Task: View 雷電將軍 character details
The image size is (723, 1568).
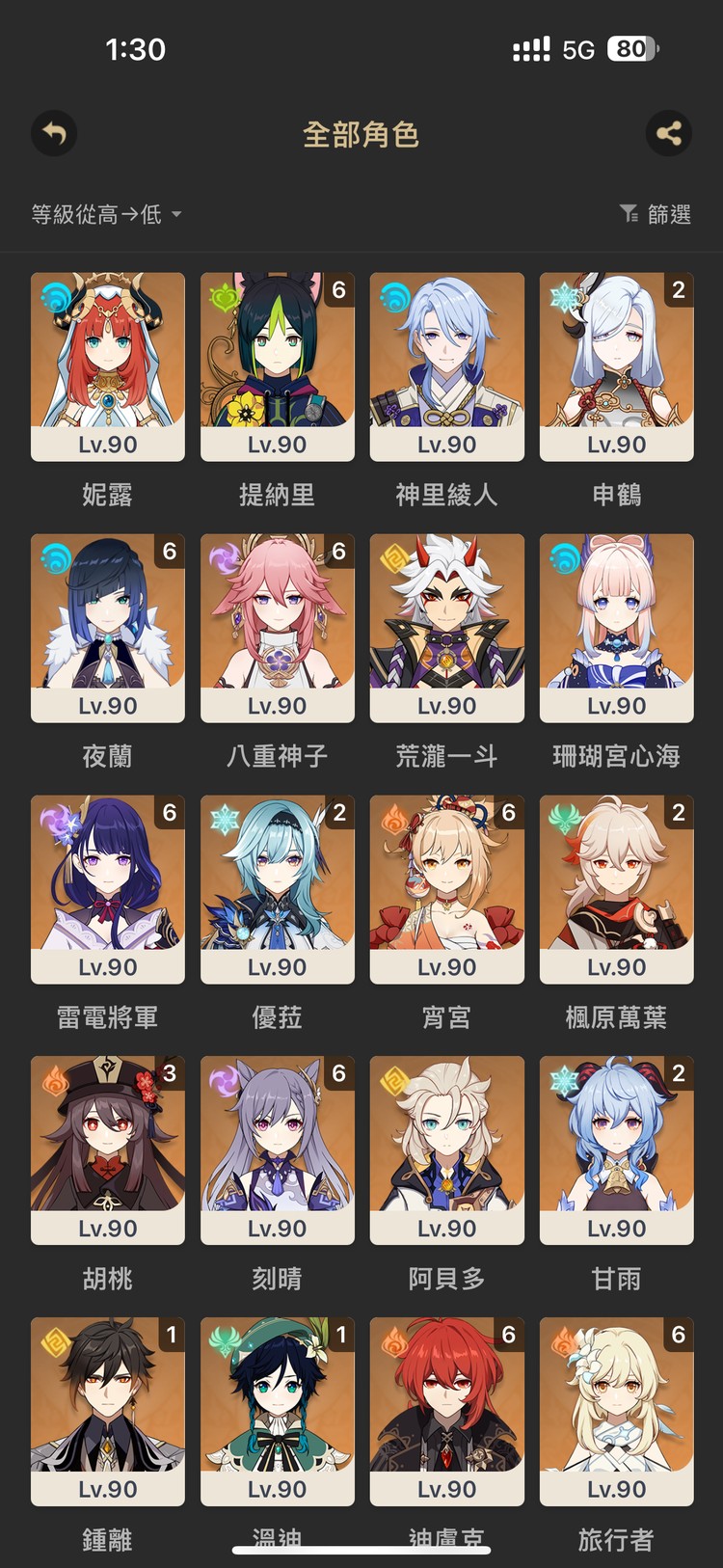Action: (x=108, y=889)
